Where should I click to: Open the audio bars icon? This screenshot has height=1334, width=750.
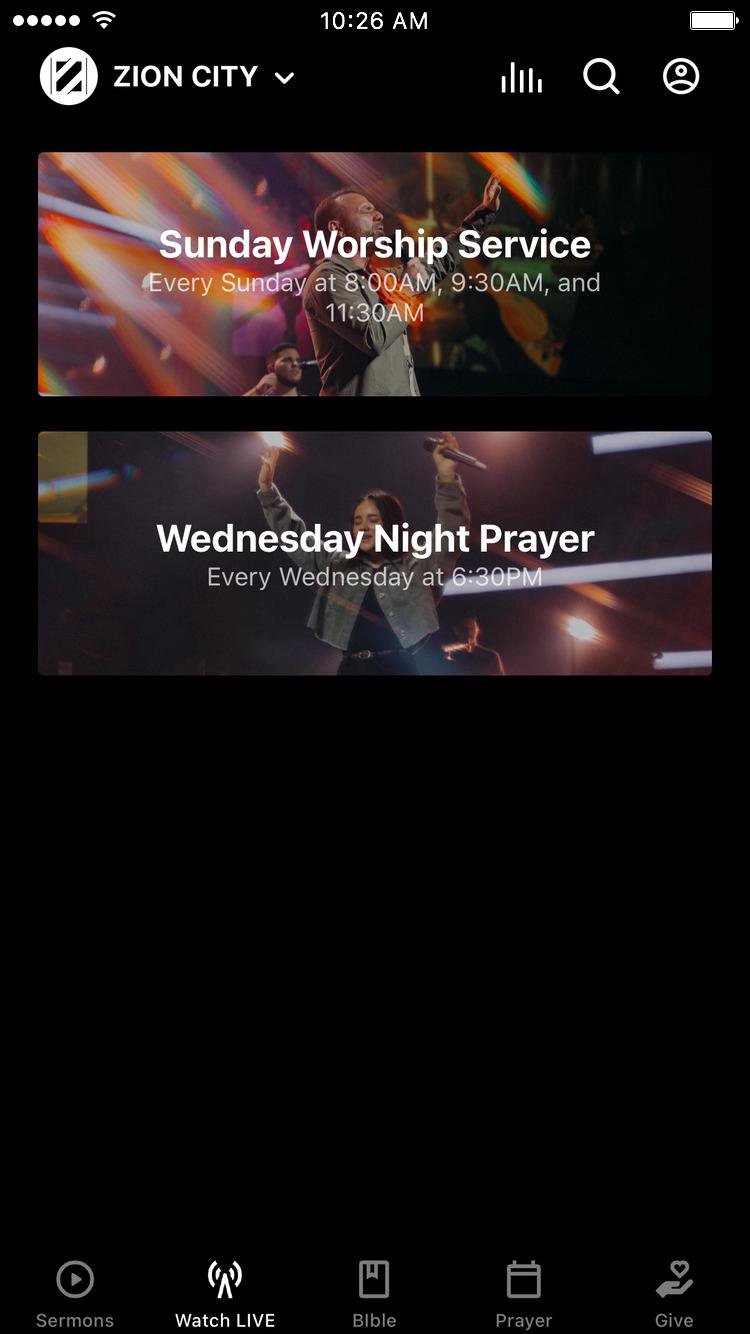pyautogui.click(x=521, y=78)
